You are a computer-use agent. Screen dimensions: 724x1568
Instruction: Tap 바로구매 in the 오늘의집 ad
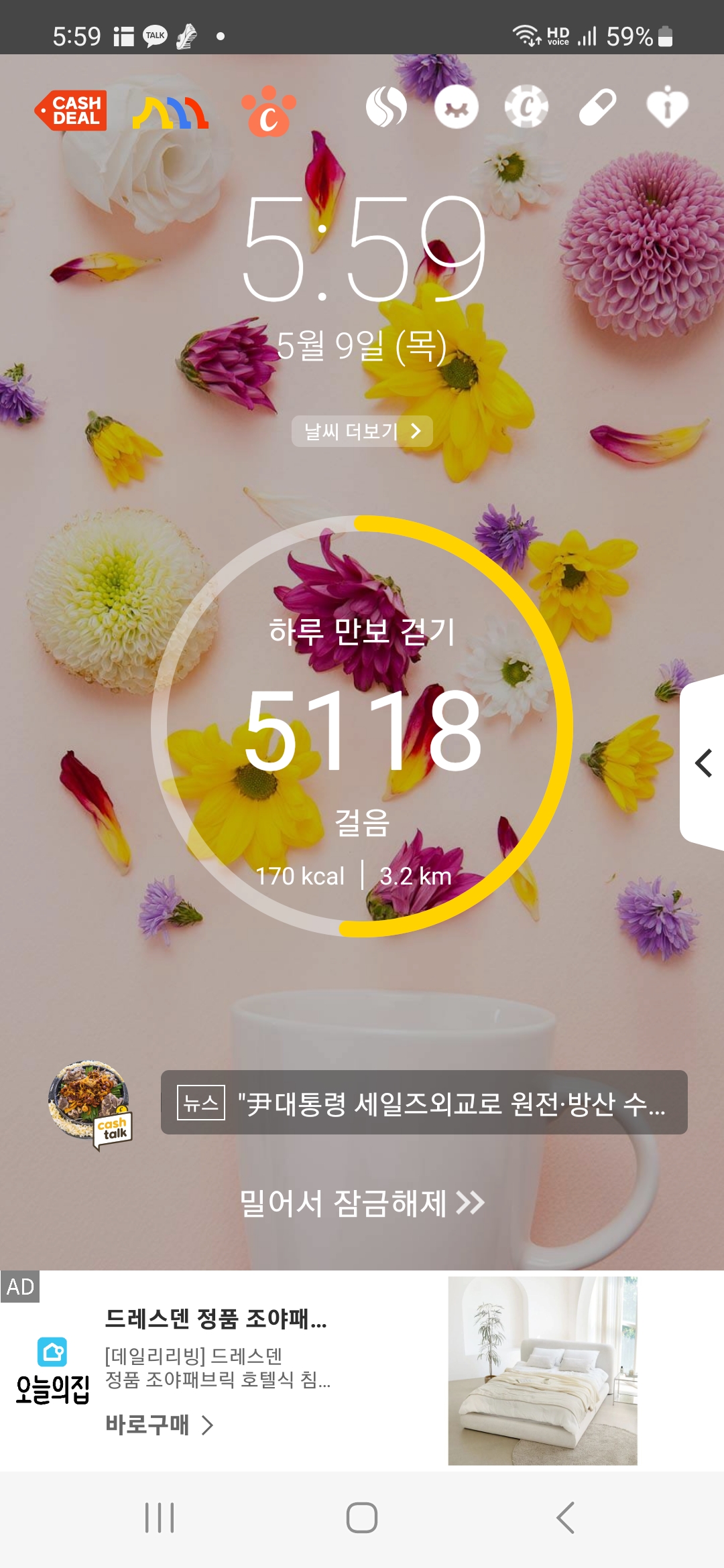pyautogui.click(x=160, y=1425)
